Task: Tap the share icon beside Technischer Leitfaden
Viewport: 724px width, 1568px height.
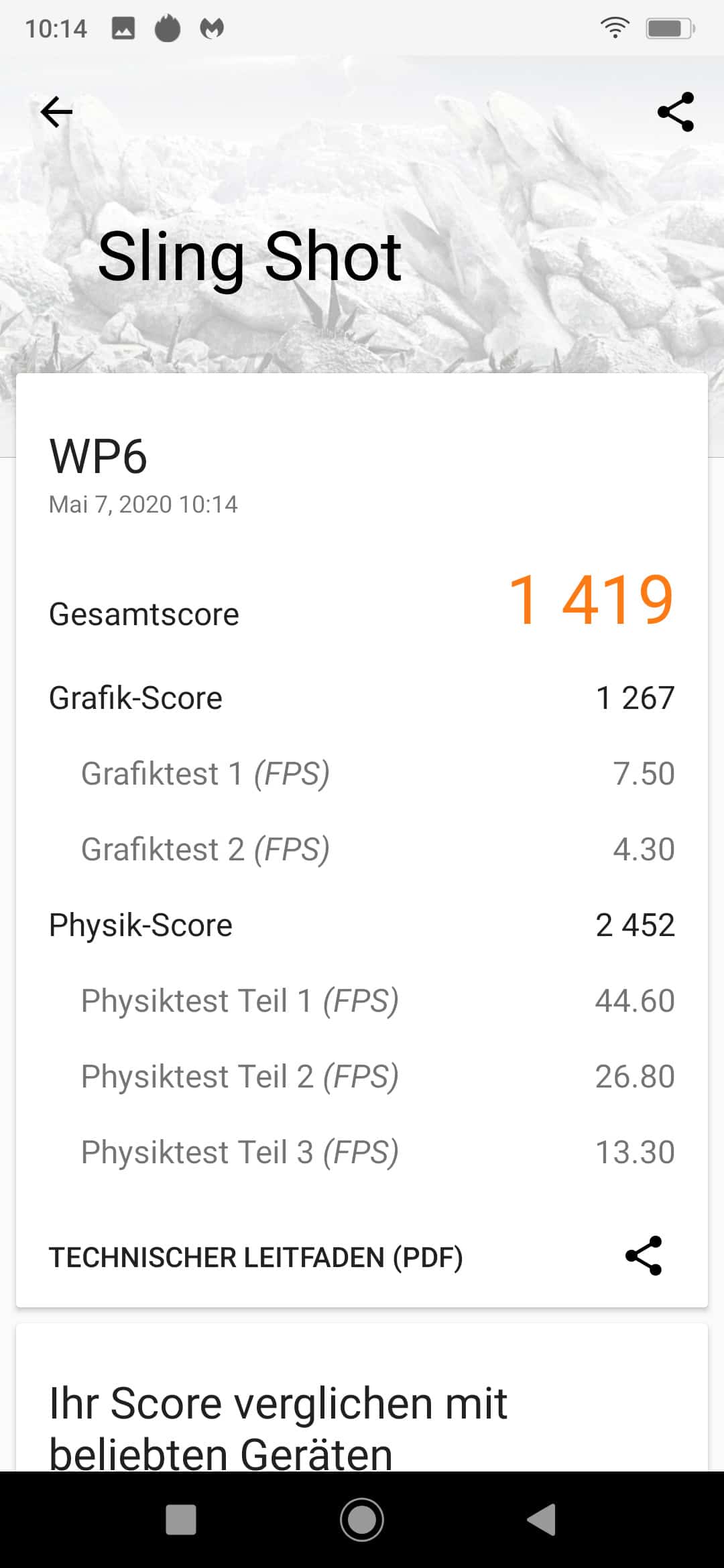Action: click(643, 1256)
